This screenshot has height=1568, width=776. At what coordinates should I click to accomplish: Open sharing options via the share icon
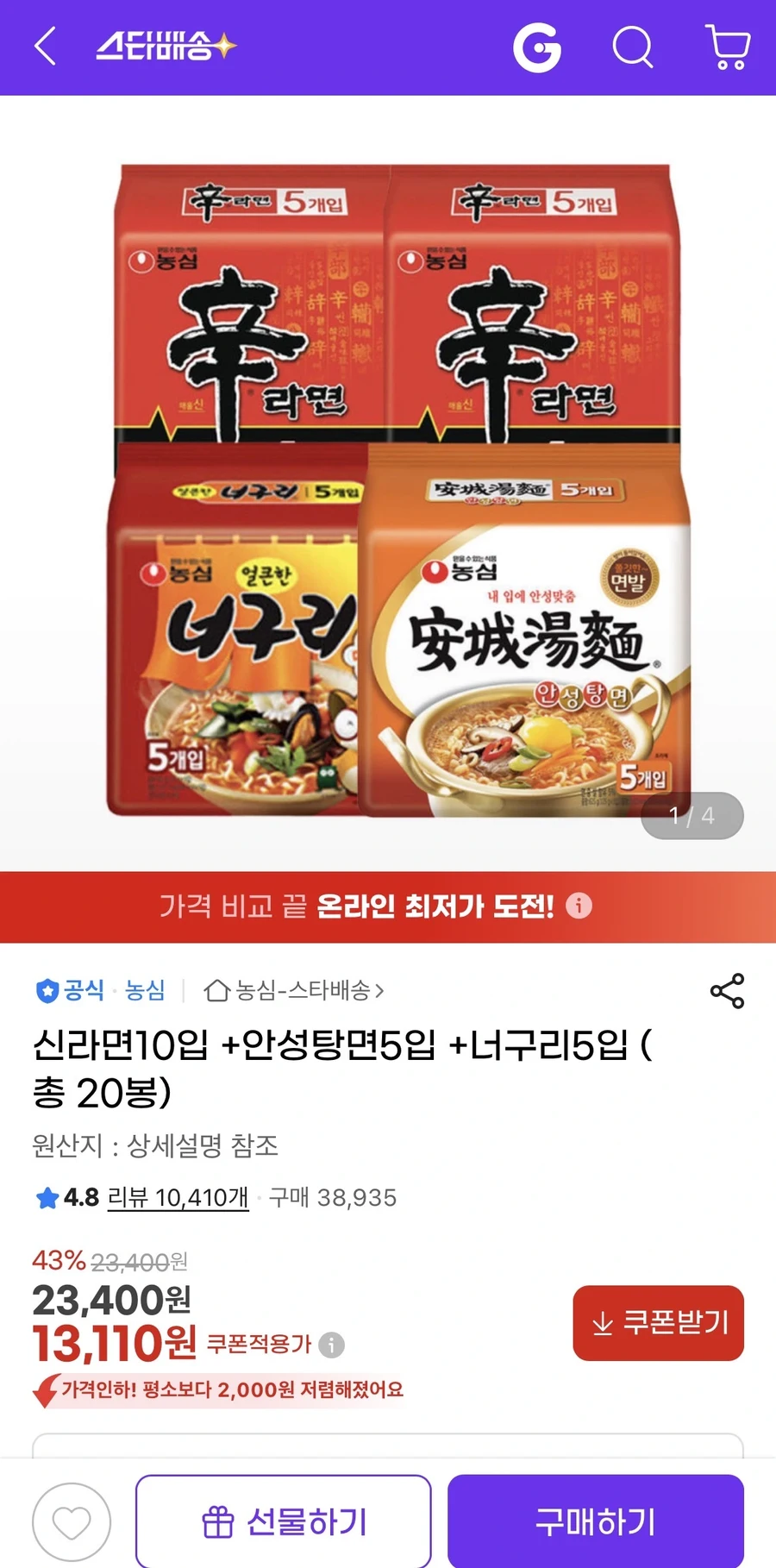[727, 992]
